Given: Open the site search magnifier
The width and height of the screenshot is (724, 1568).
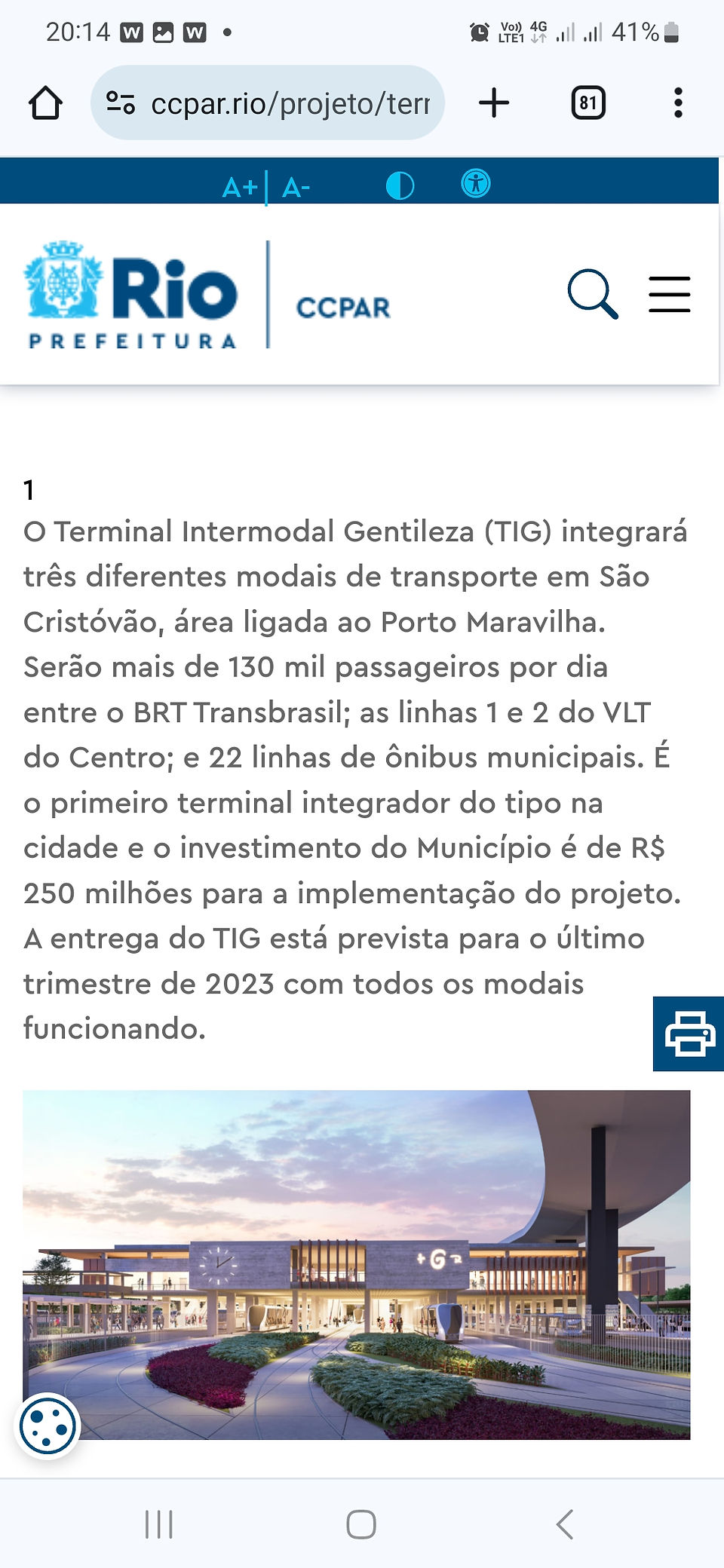Looking at the screenshot, I should 593,294.
